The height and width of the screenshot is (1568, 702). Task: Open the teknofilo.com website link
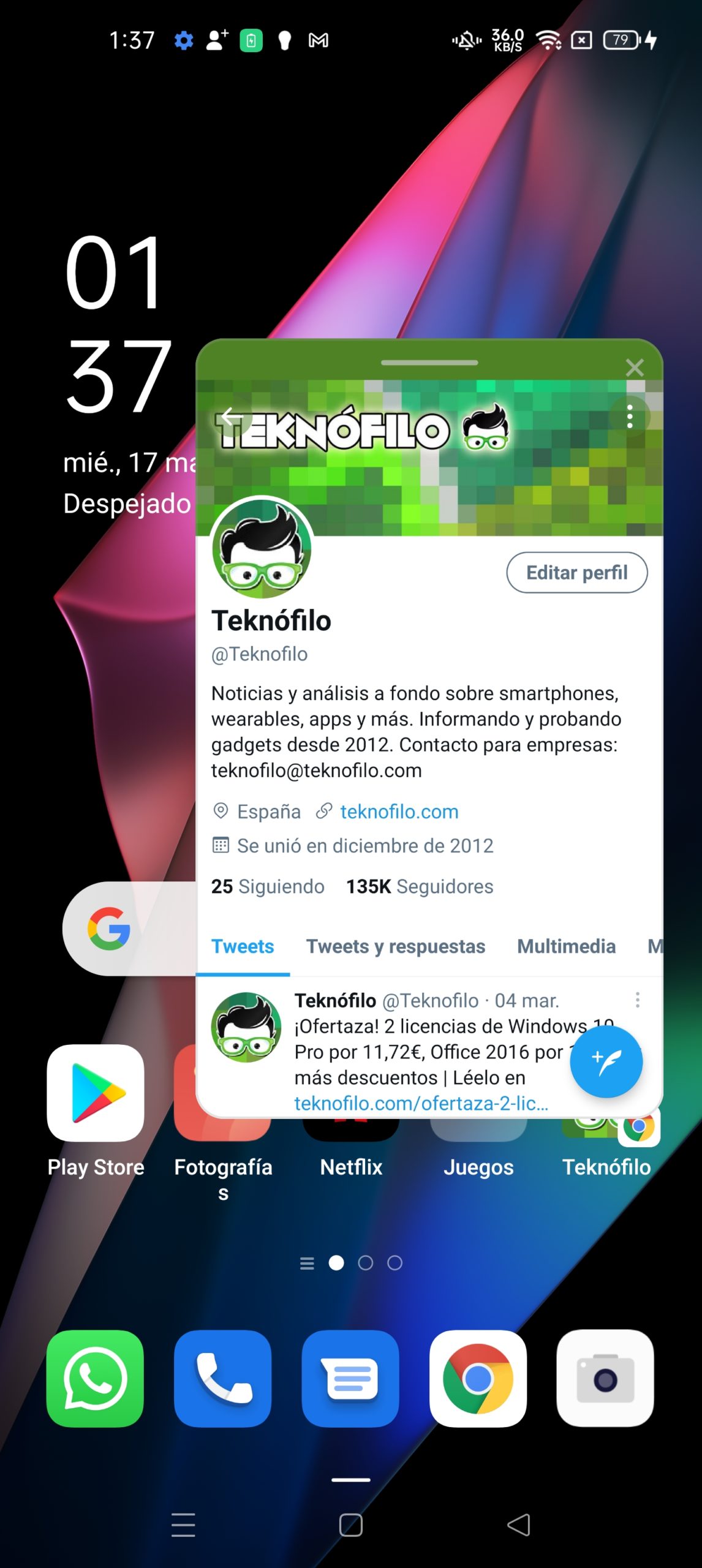tap(399, 812)
